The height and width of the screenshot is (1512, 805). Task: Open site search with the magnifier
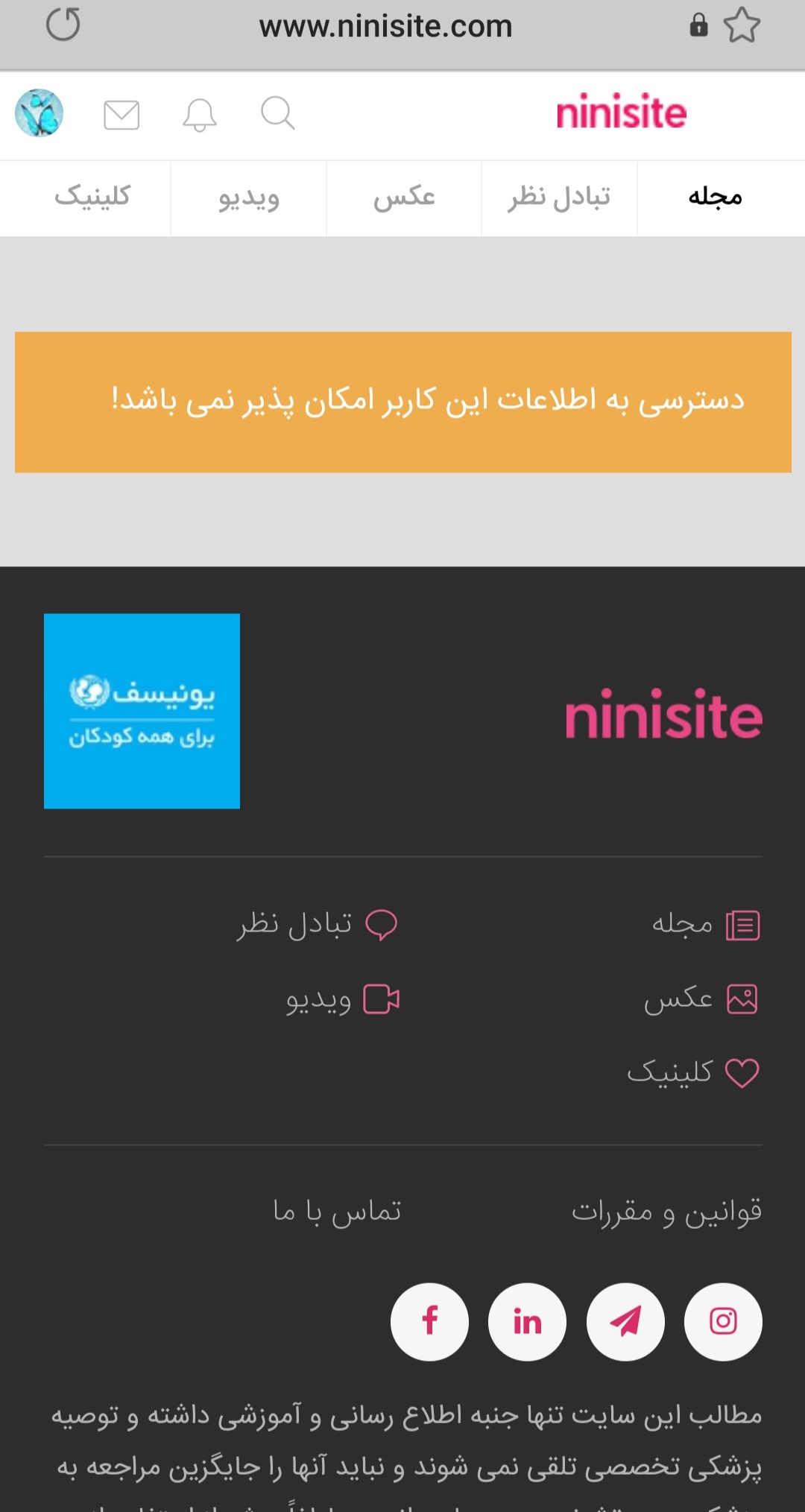pyautogui.click(x=278, y=114)
